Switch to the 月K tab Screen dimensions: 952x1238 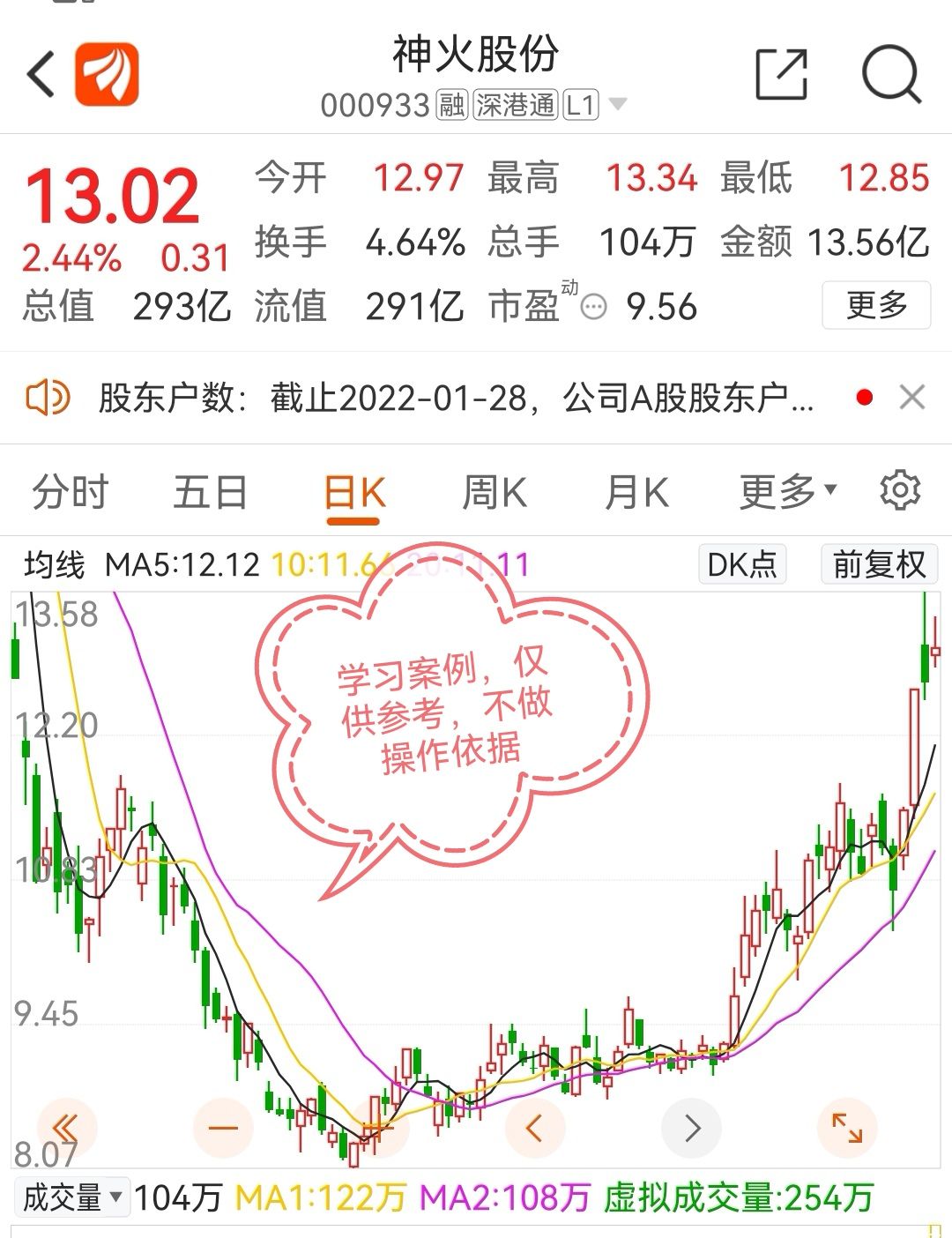pos(636,492)
